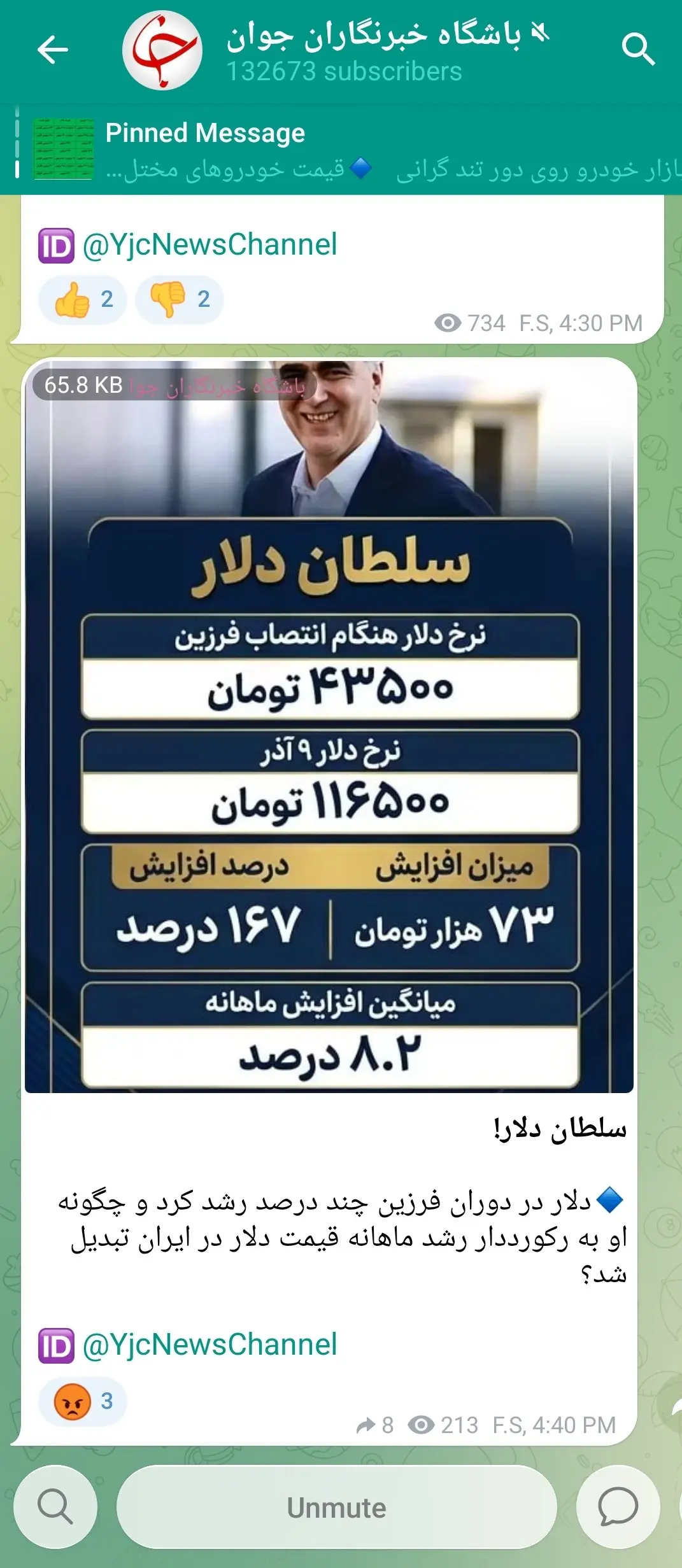
Task: Open @YjcNewsChannel link in the first post
Action: point(209,244)
